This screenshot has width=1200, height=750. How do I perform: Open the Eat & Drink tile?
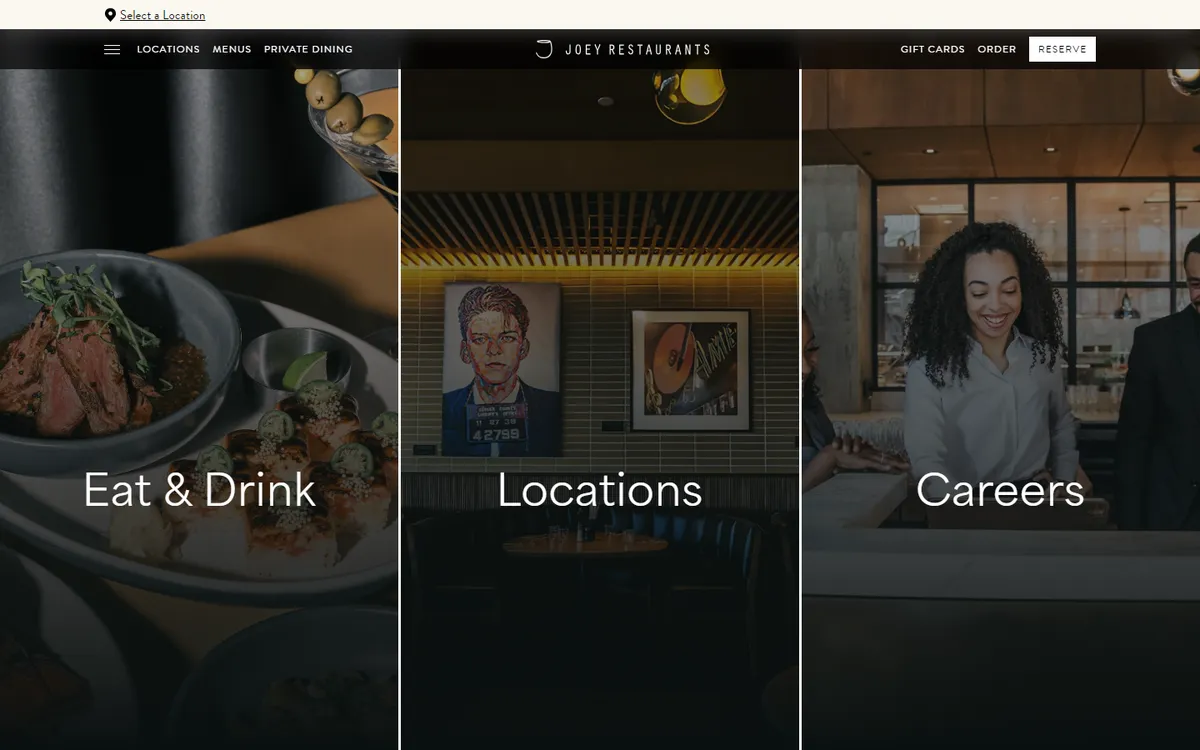pos(200,489)
